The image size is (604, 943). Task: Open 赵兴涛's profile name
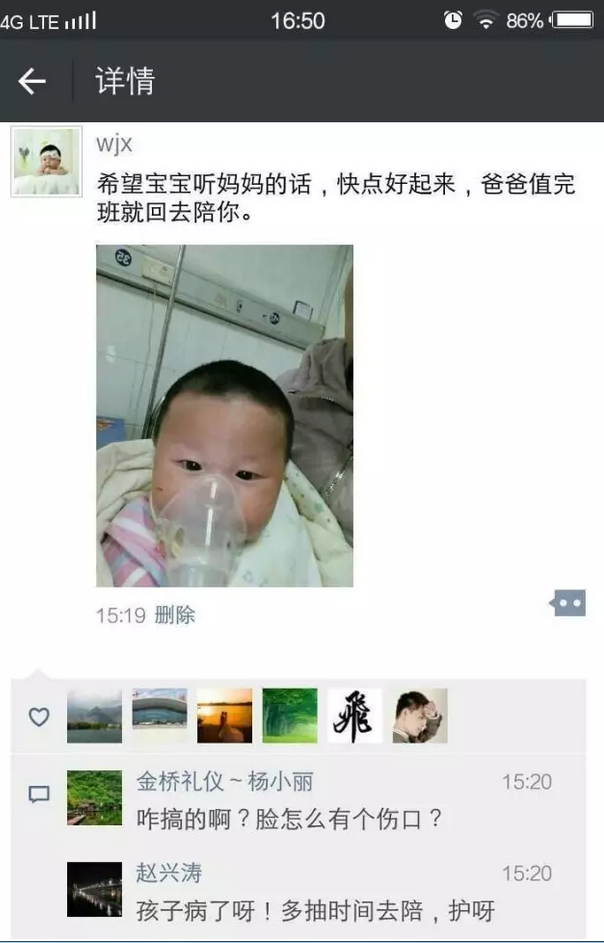tap(168, 872)
